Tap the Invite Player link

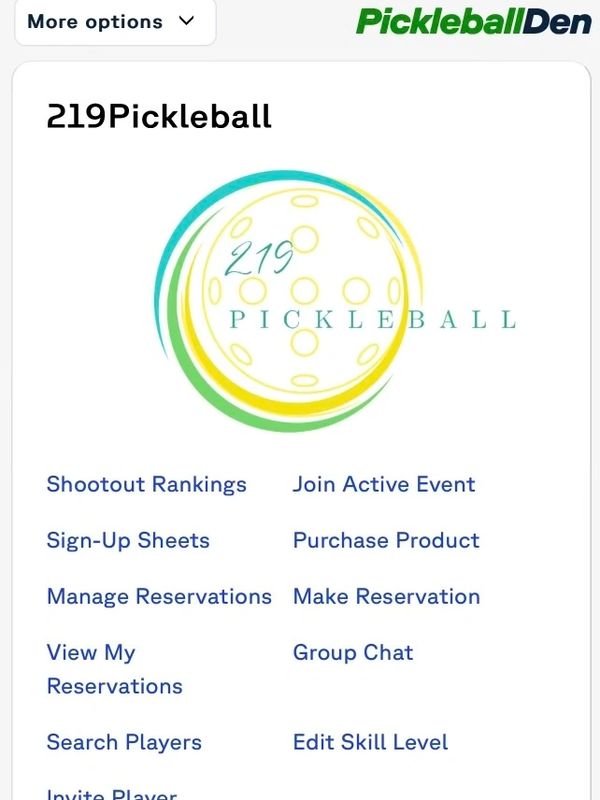tap(112, 793)
